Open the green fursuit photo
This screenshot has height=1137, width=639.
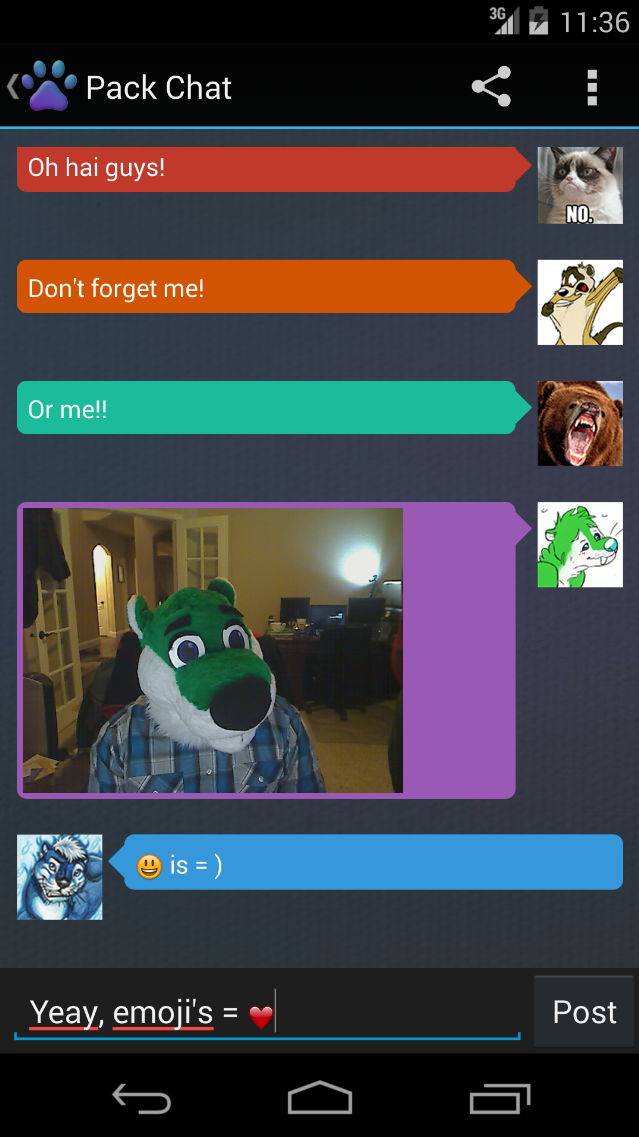tap(212, 650)
